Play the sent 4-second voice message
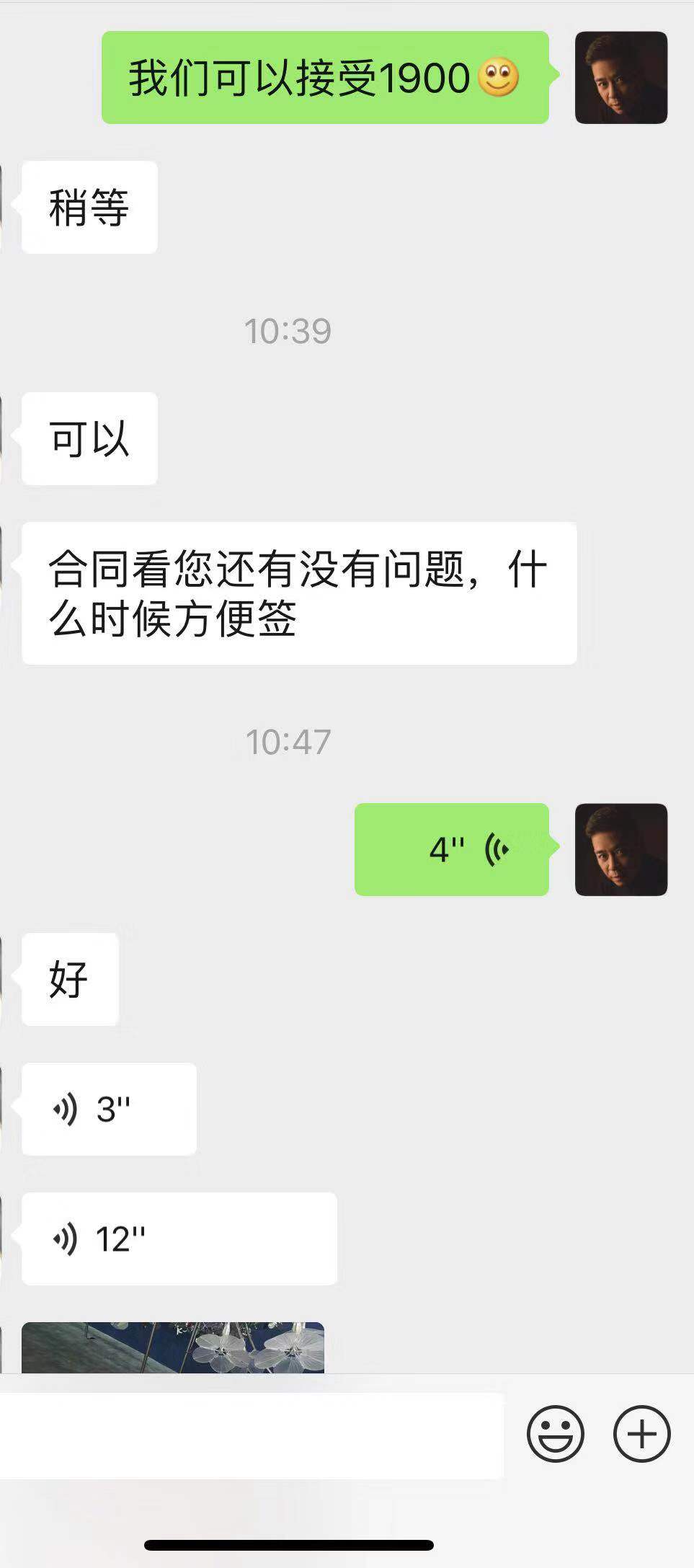The image size is (694, 1568). pyautogui.click(x=452, y=849)
